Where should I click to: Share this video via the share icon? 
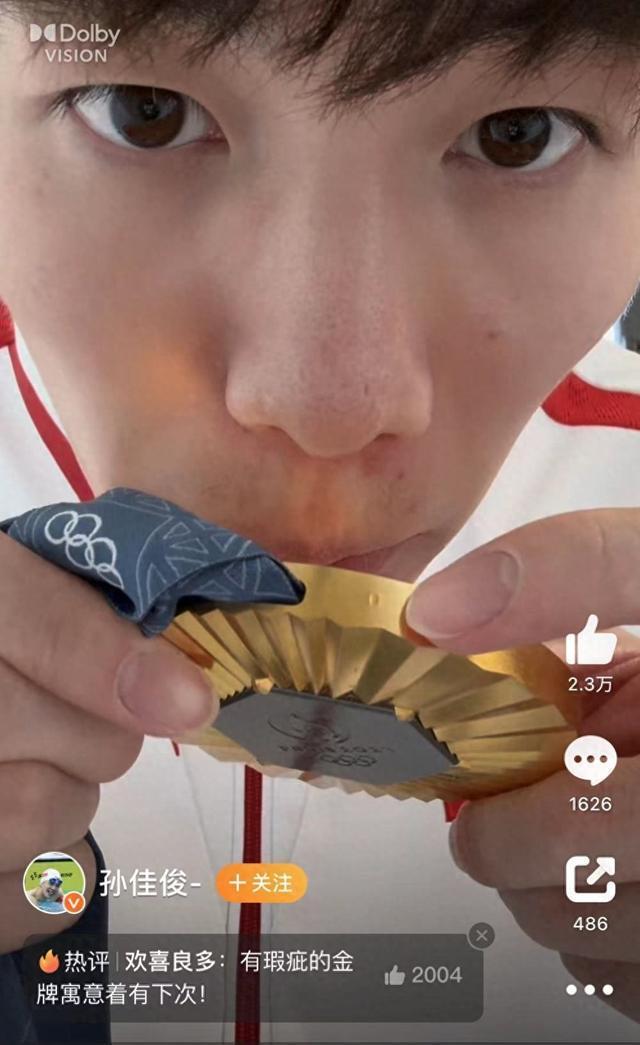pos(590,880)
